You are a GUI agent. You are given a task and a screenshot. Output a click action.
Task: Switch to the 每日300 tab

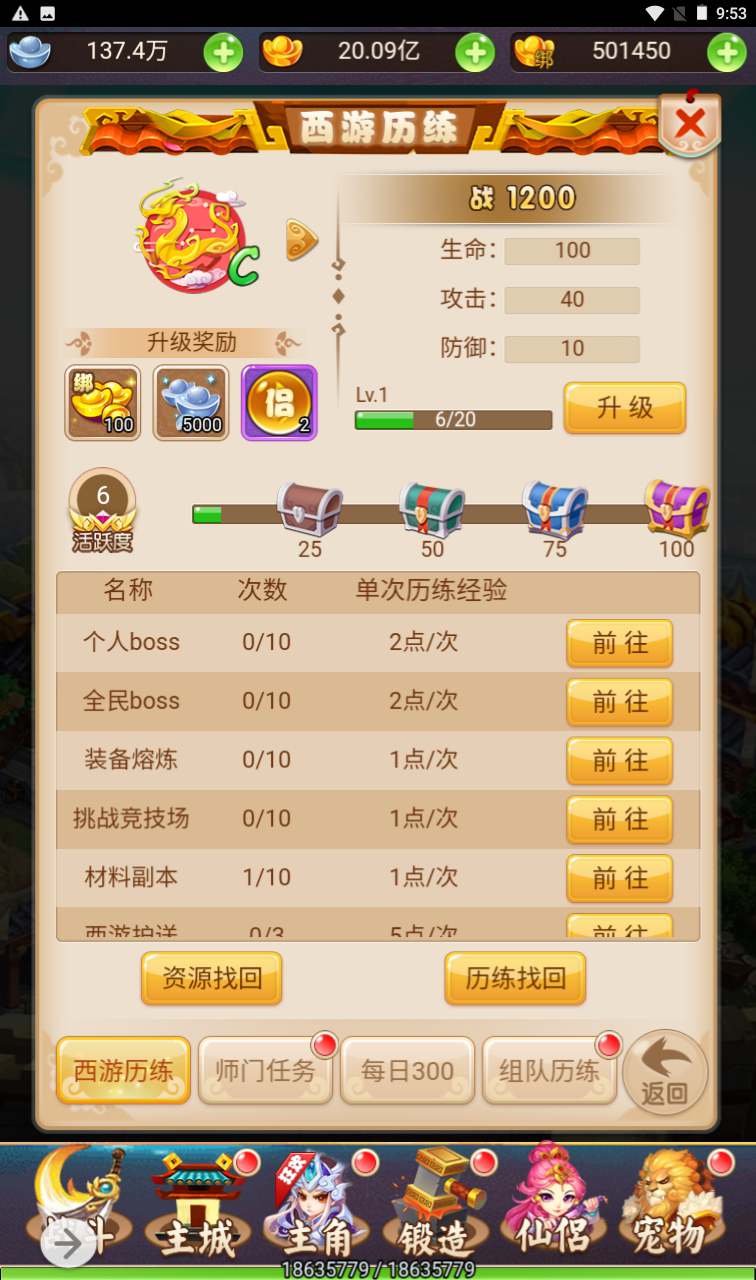pyautogui.click(x=407, y=1070)
